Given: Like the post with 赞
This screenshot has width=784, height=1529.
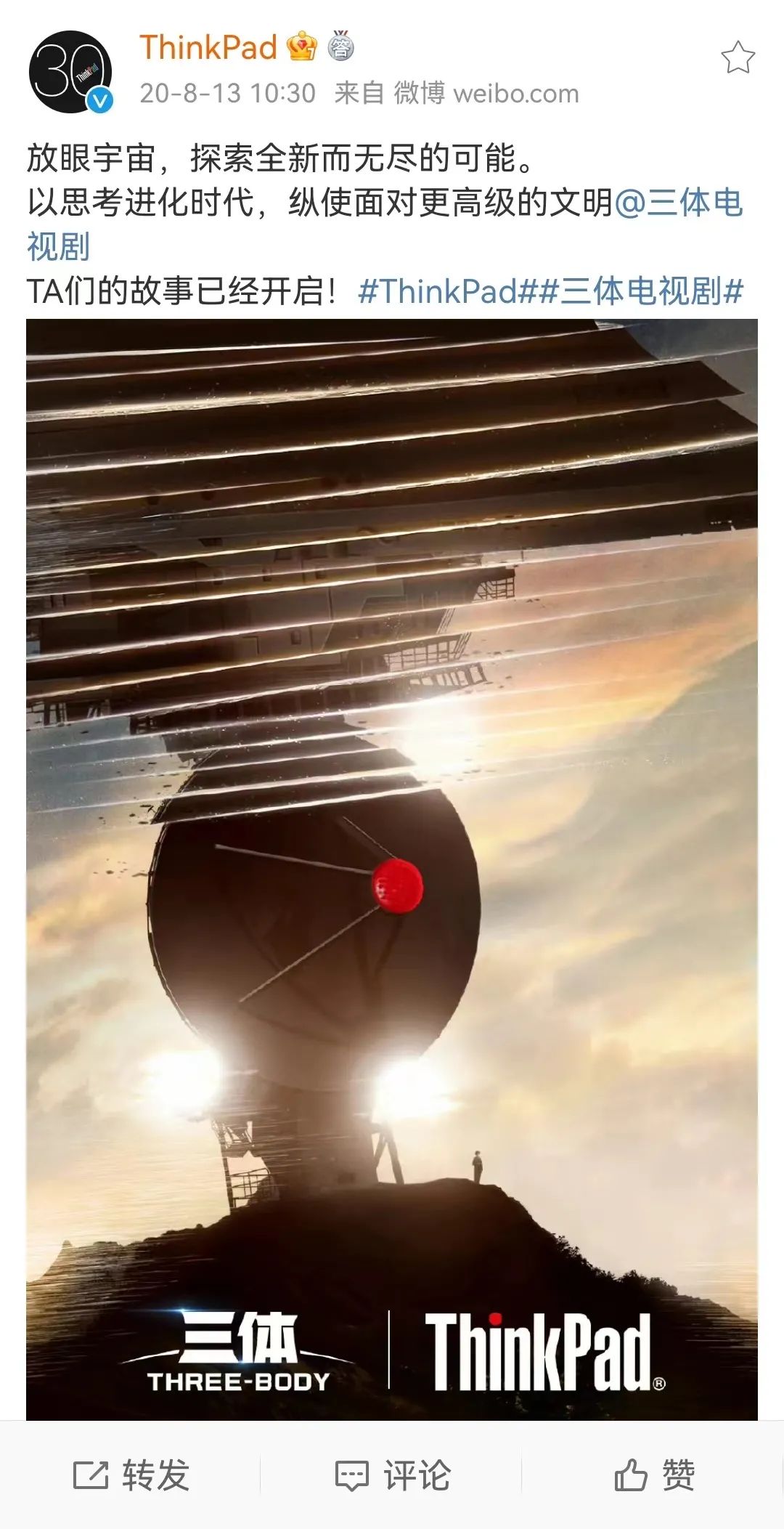Looking at the screenshot, I should point(654,1475).
